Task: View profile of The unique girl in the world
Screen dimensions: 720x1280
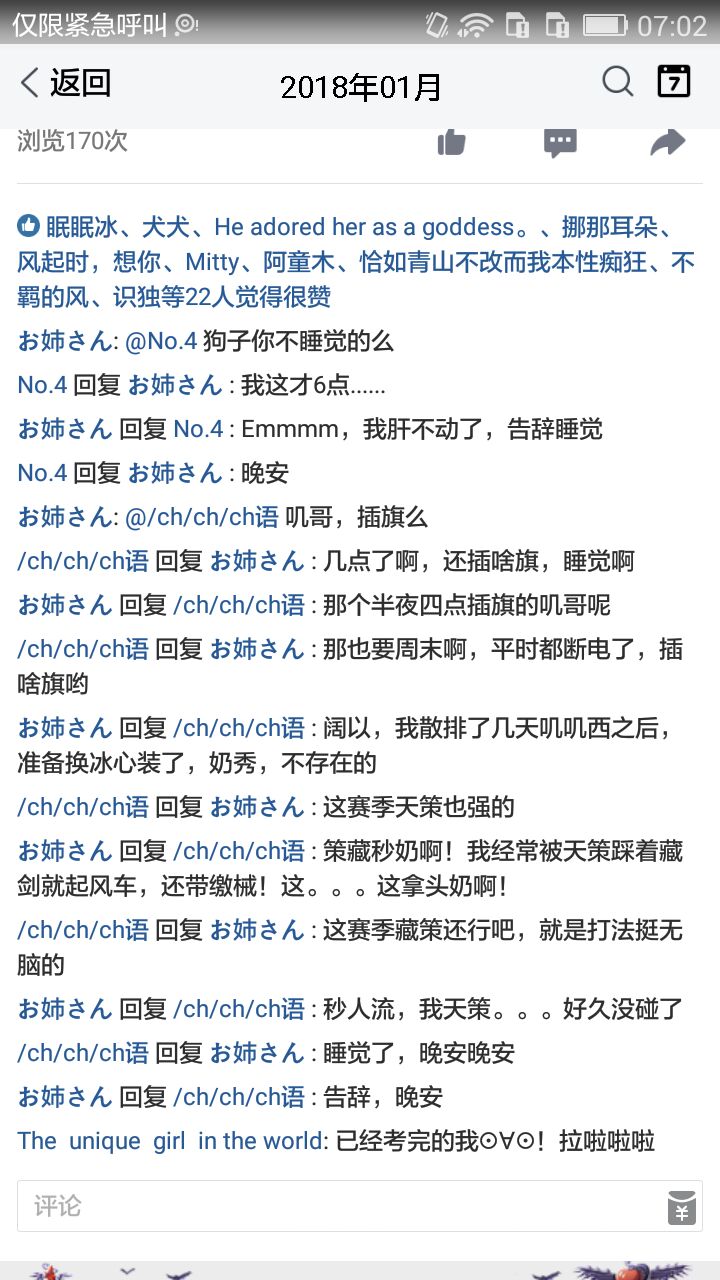Action: pos(170,1141)
